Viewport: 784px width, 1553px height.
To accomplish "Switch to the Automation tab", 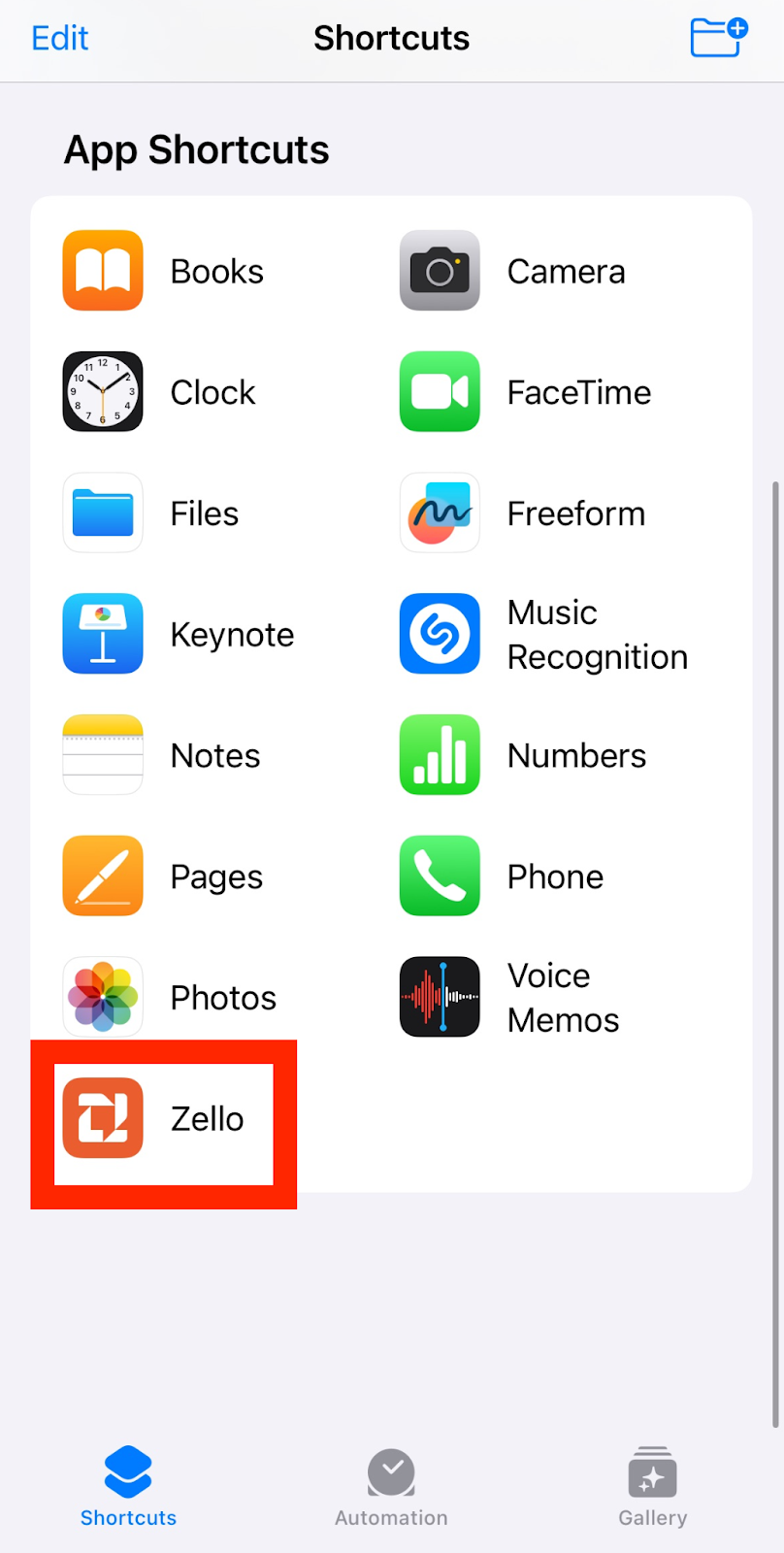I will (x=391, y=1488).
